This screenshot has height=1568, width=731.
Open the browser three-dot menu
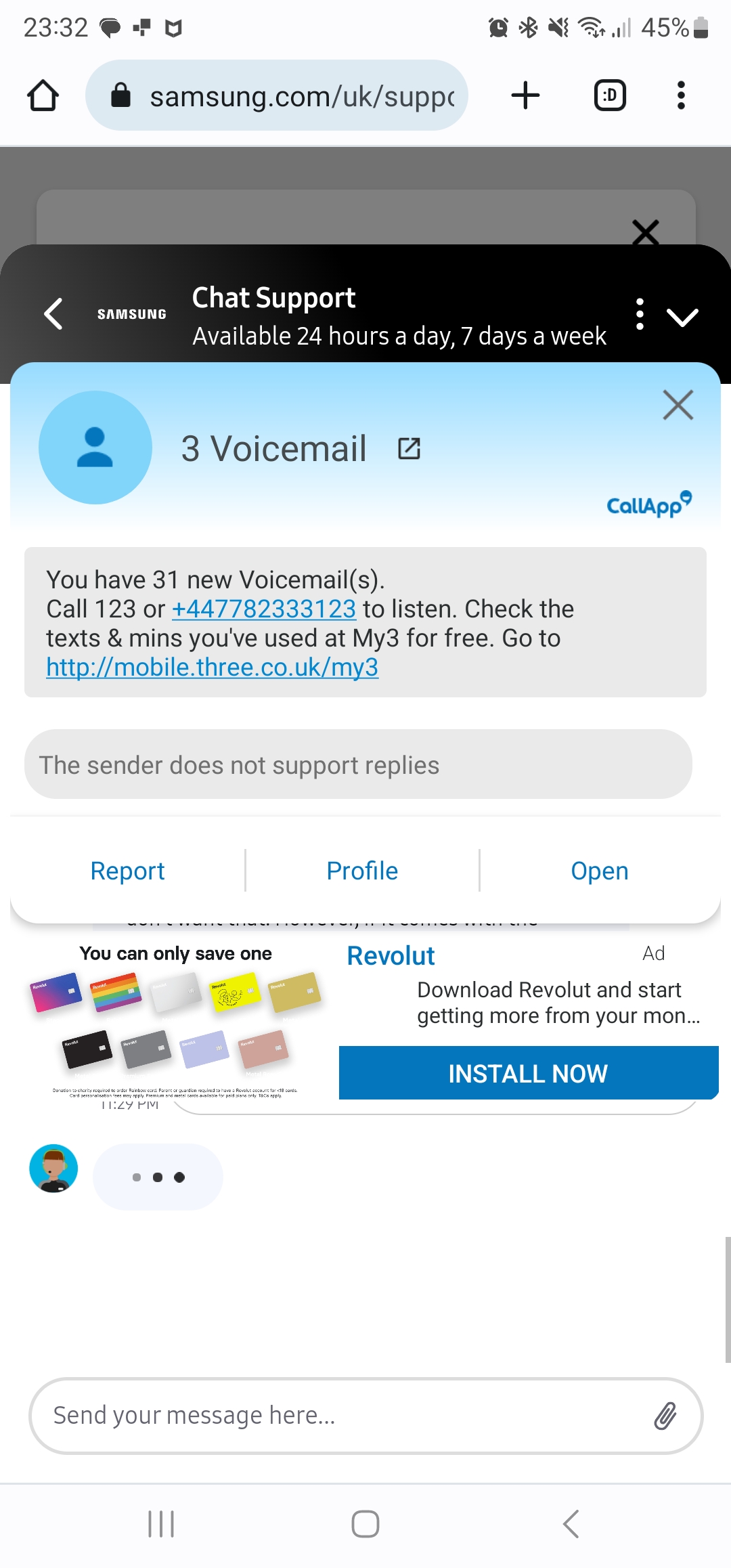681,95
